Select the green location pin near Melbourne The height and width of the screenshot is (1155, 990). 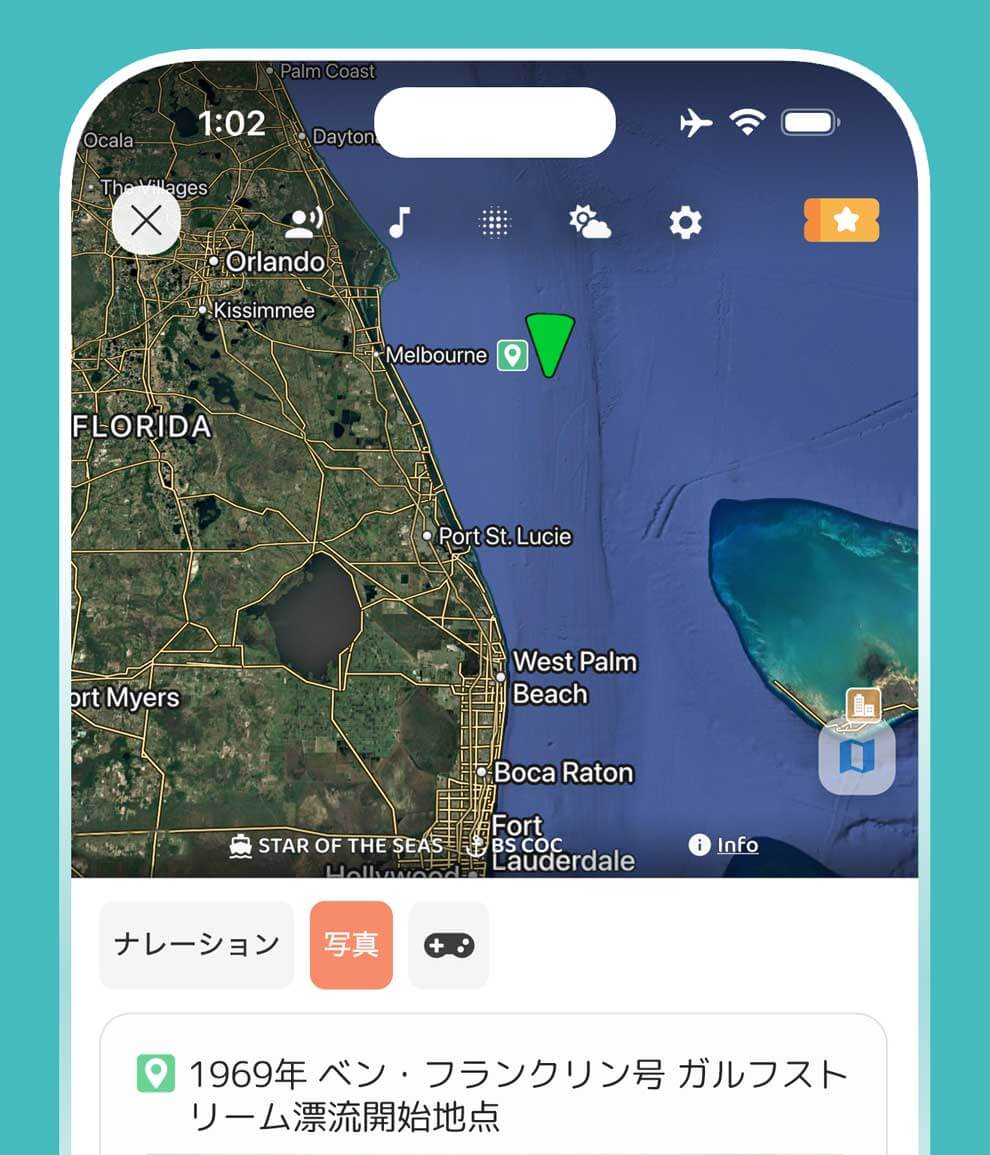512,355
